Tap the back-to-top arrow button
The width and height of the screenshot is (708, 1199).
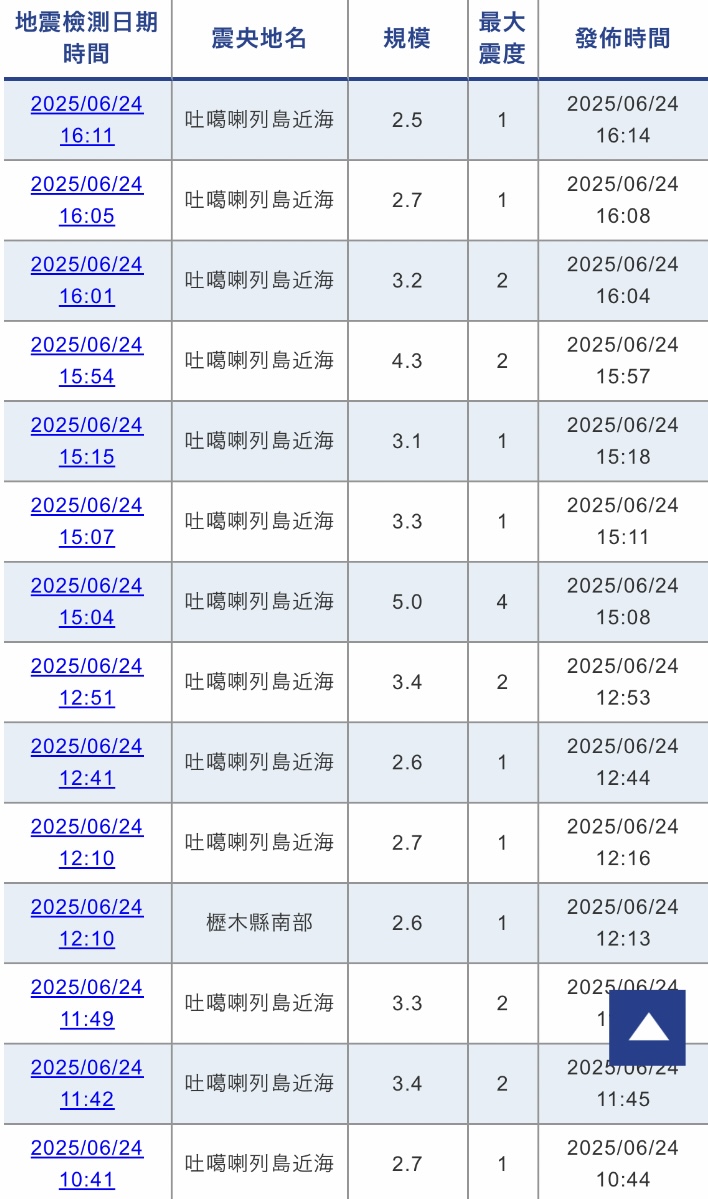tap(647, 1027)
